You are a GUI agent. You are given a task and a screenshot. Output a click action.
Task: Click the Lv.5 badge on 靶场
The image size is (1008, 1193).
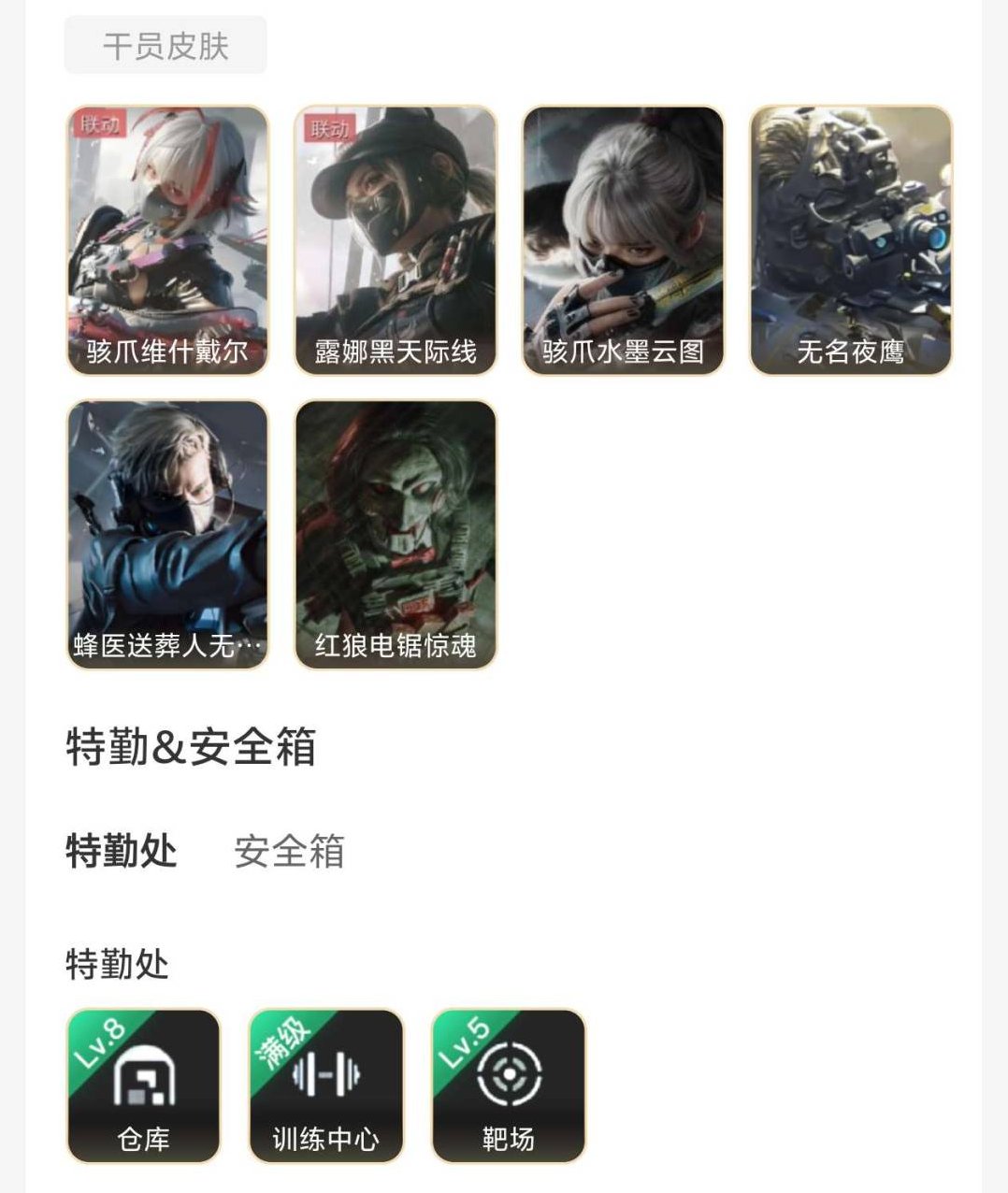click(x=458, y=1041)
